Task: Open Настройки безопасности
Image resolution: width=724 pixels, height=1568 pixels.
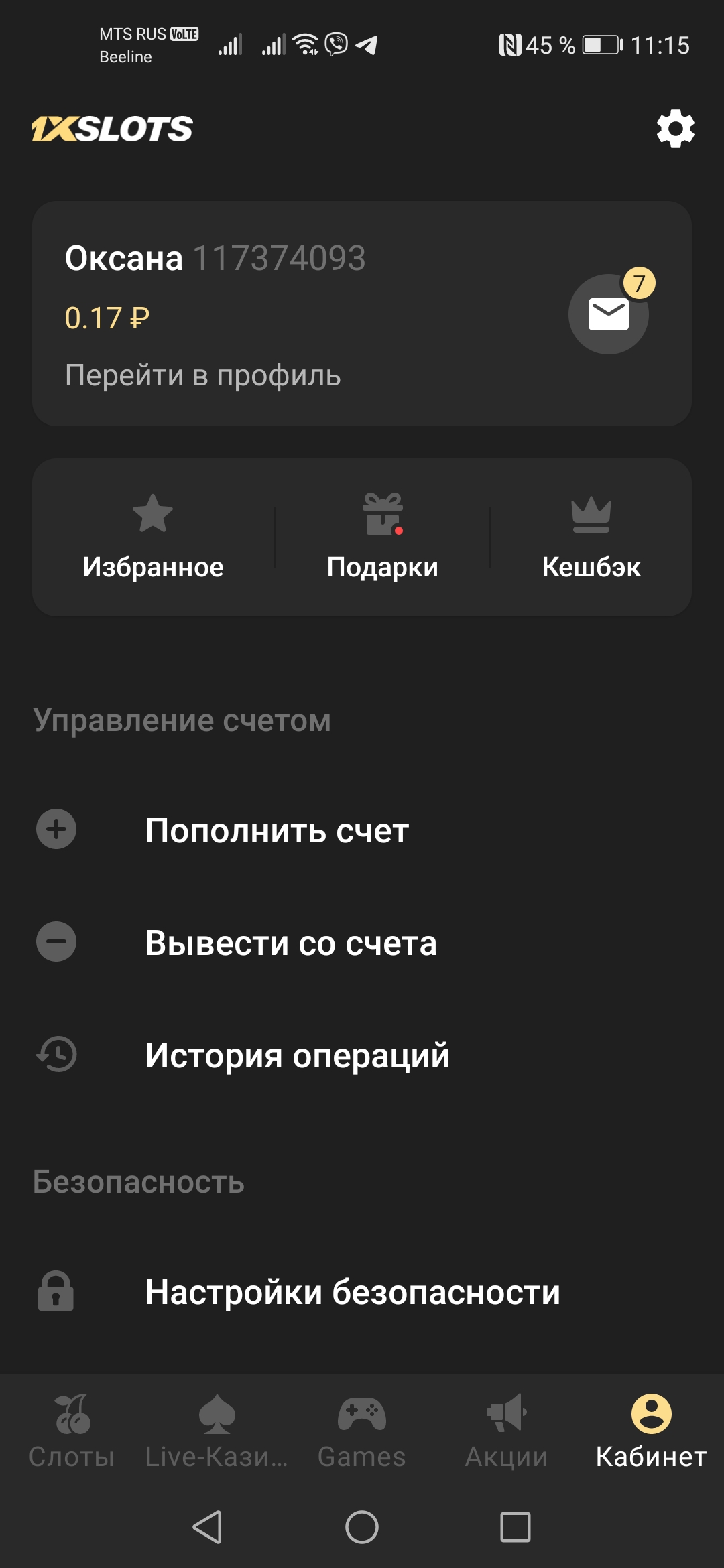Action: 362,1291
